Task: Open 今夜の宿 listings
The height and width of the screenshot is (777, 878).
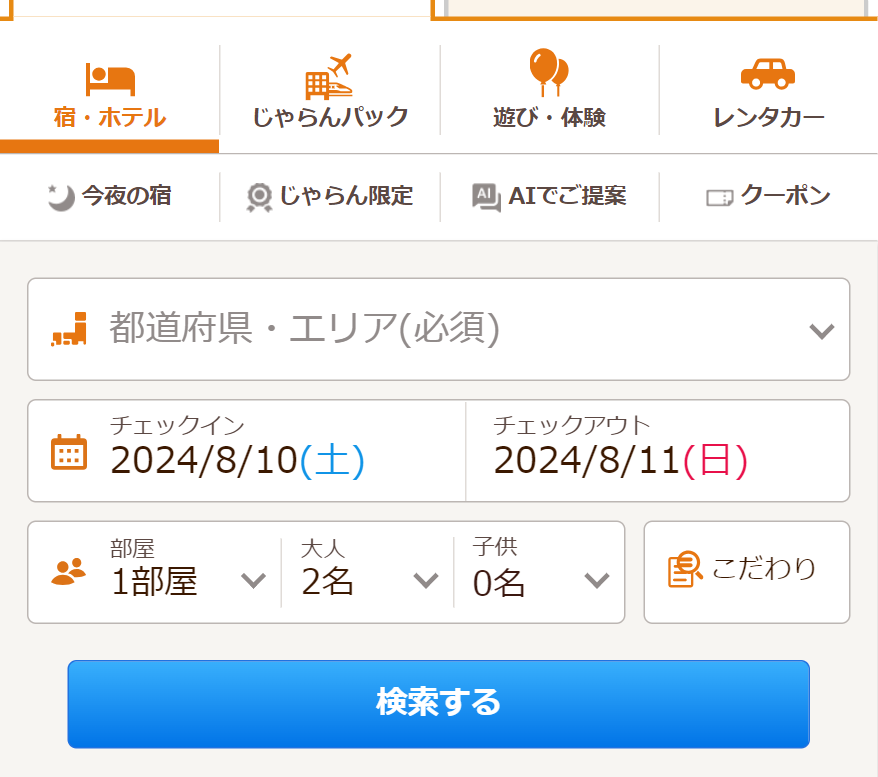Action: click(110, 196)
